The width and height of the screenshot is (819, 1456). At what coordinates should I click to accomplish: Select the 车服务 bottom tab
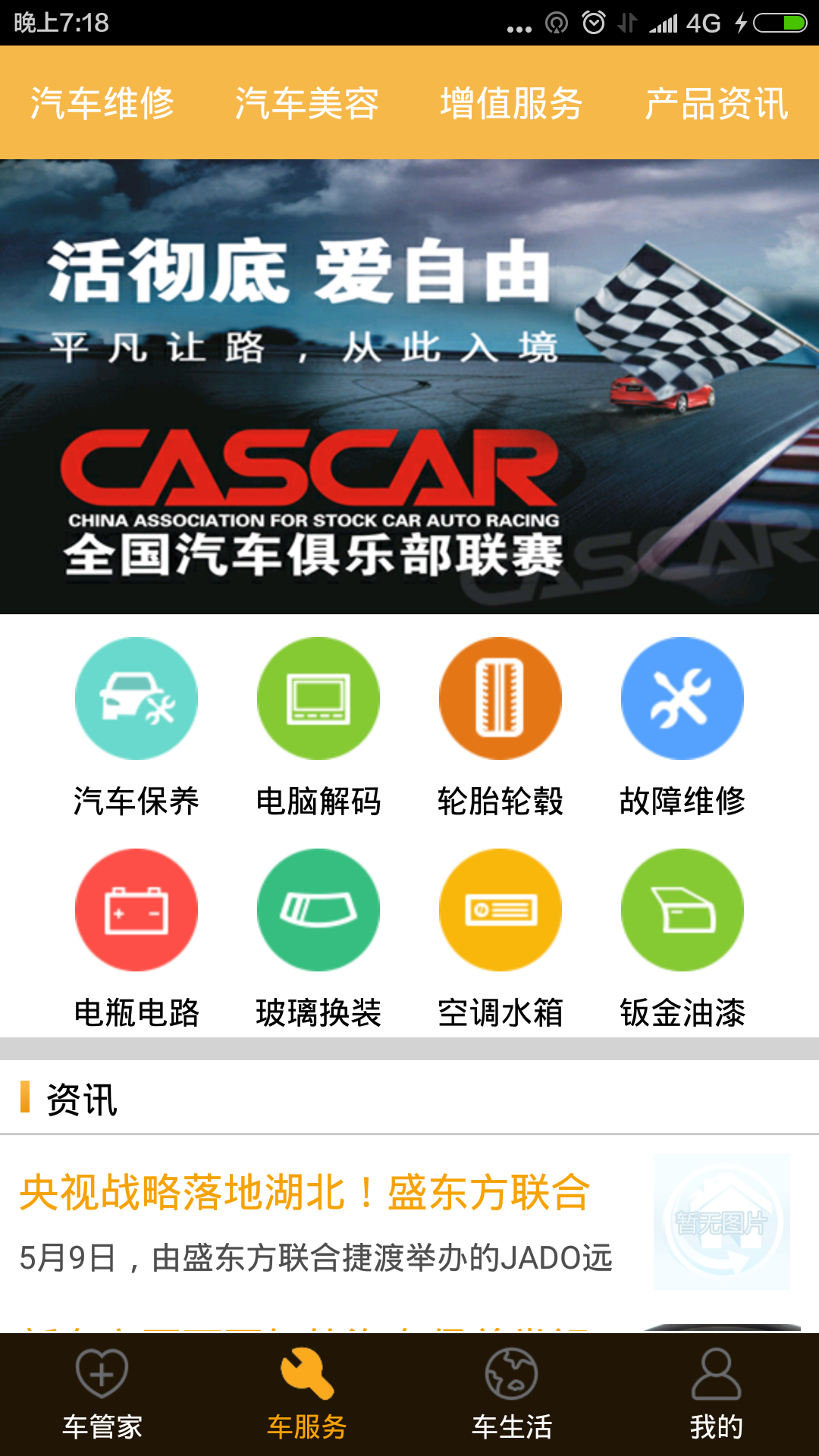tap(307, 1394)
